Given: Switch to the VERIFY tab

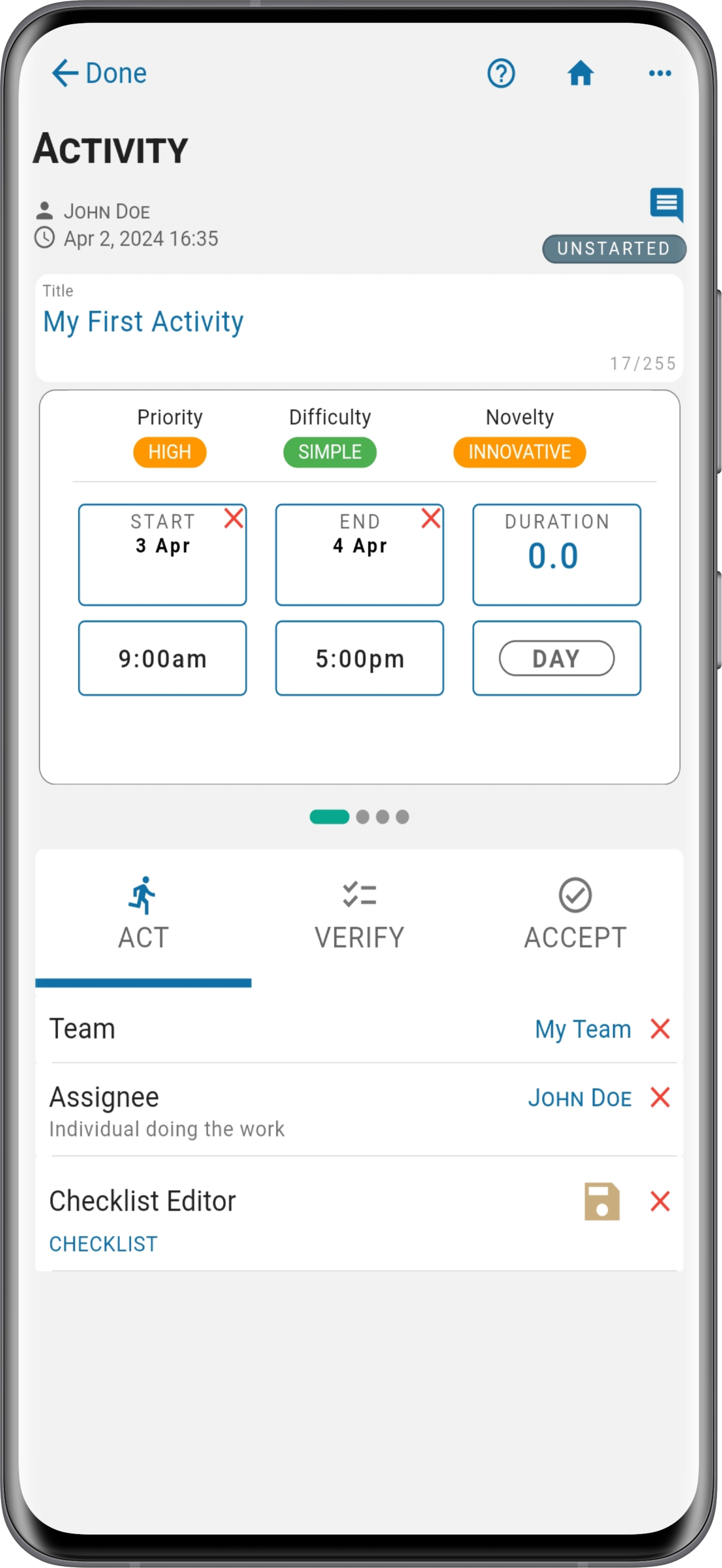Looking at the screenshot, I should click(x=359, y=914).
